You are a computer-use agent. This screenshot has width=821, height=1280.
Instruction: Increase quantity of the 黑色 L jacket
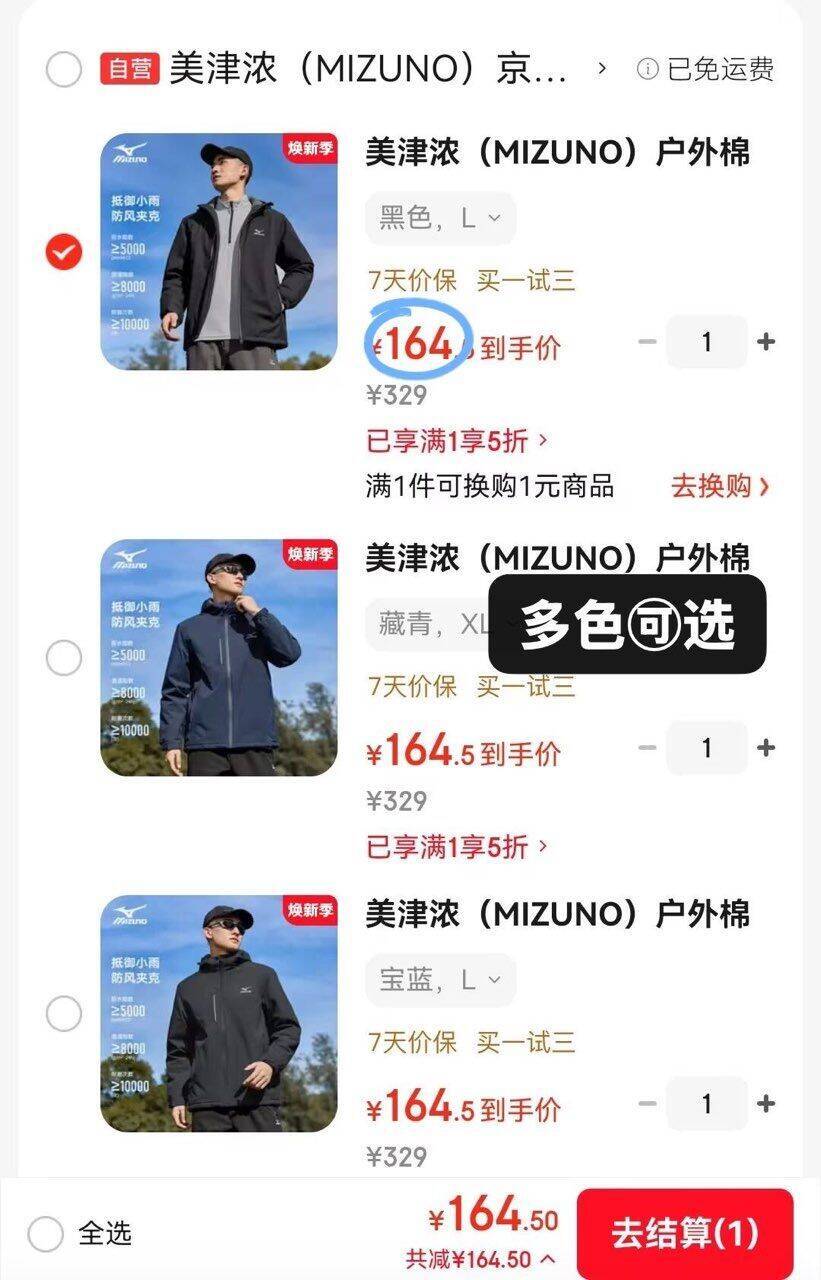tap(766, 342)
